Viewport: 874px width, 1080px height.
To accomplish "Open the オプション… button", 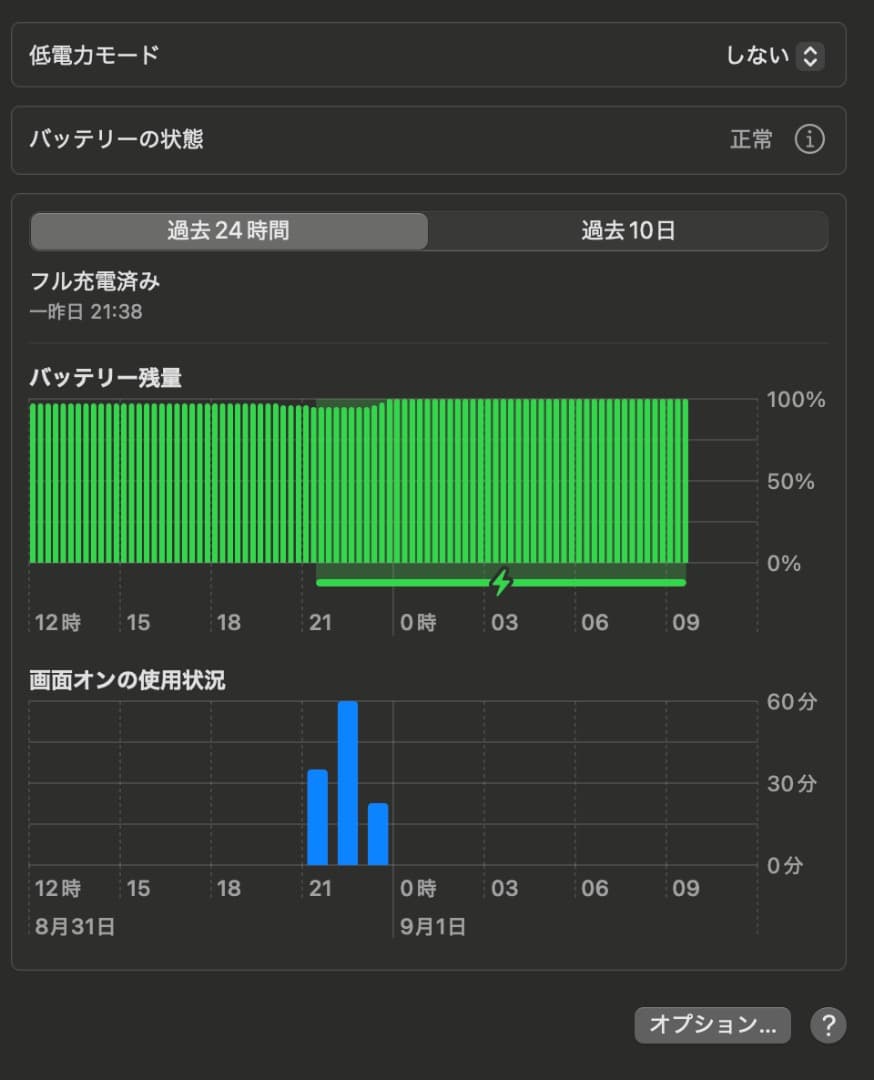I will [712, 1024].
